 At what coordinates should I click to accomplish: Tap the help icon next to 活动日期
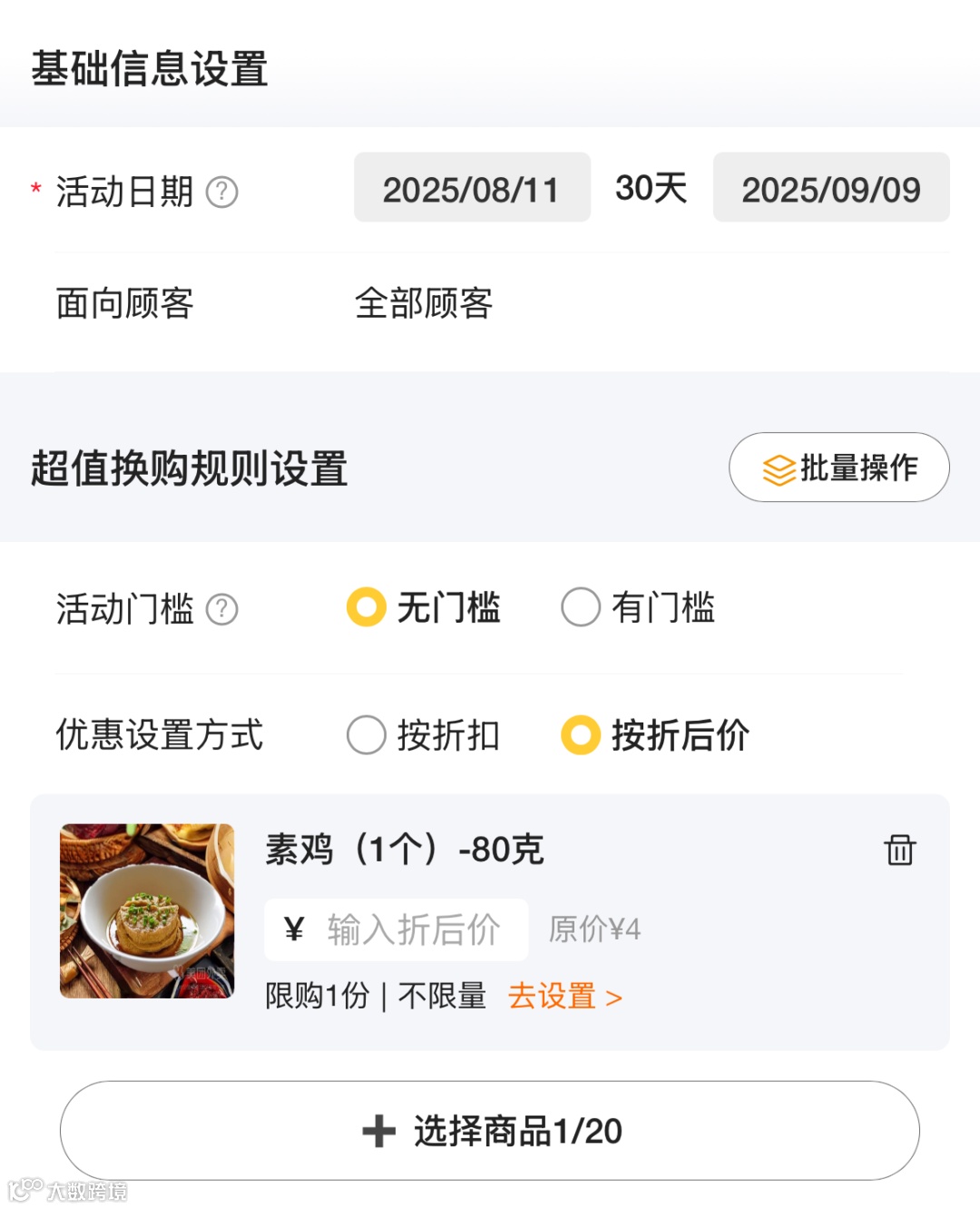(222, 192)
